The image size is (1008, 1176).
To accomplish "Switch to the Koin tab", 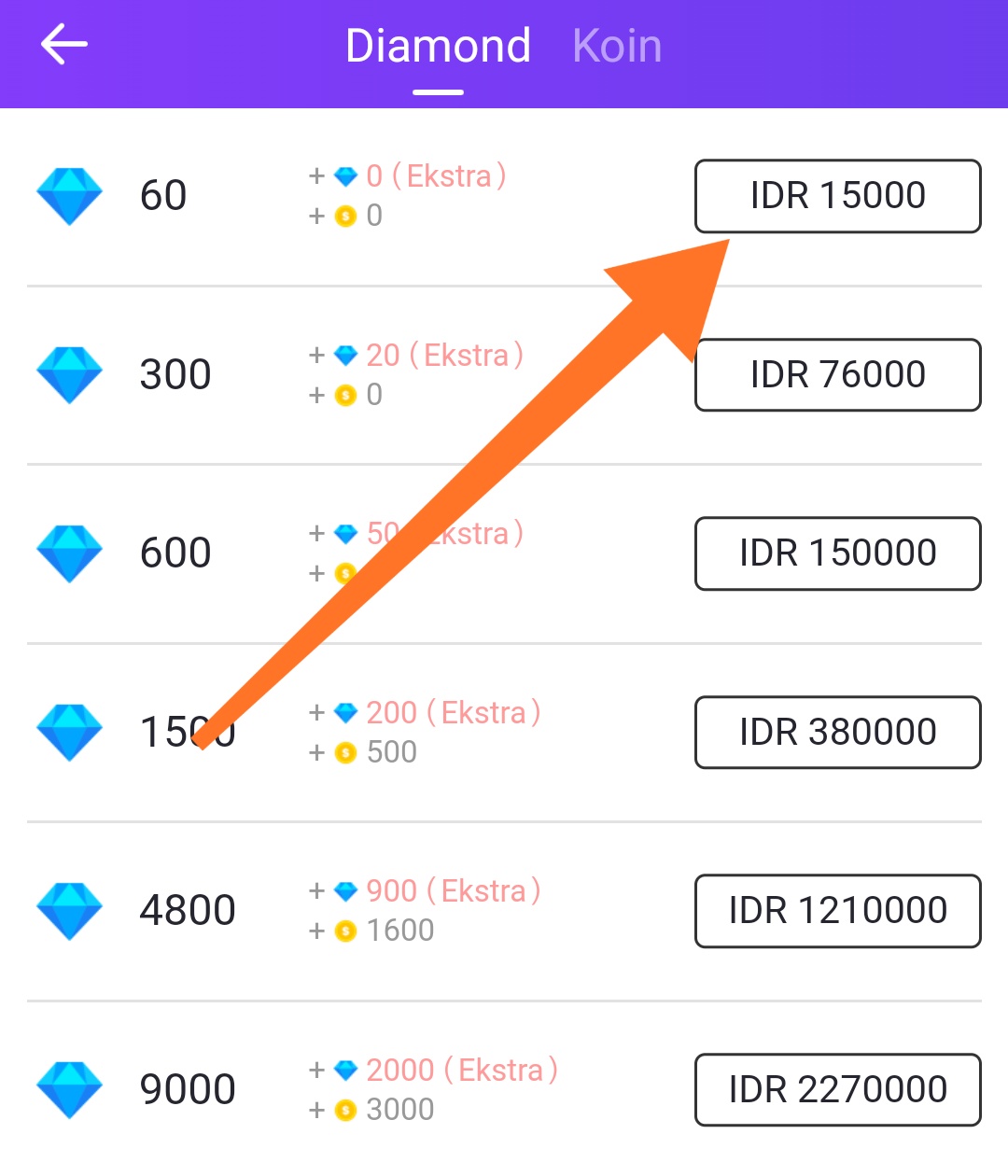I will click(617, 46).
